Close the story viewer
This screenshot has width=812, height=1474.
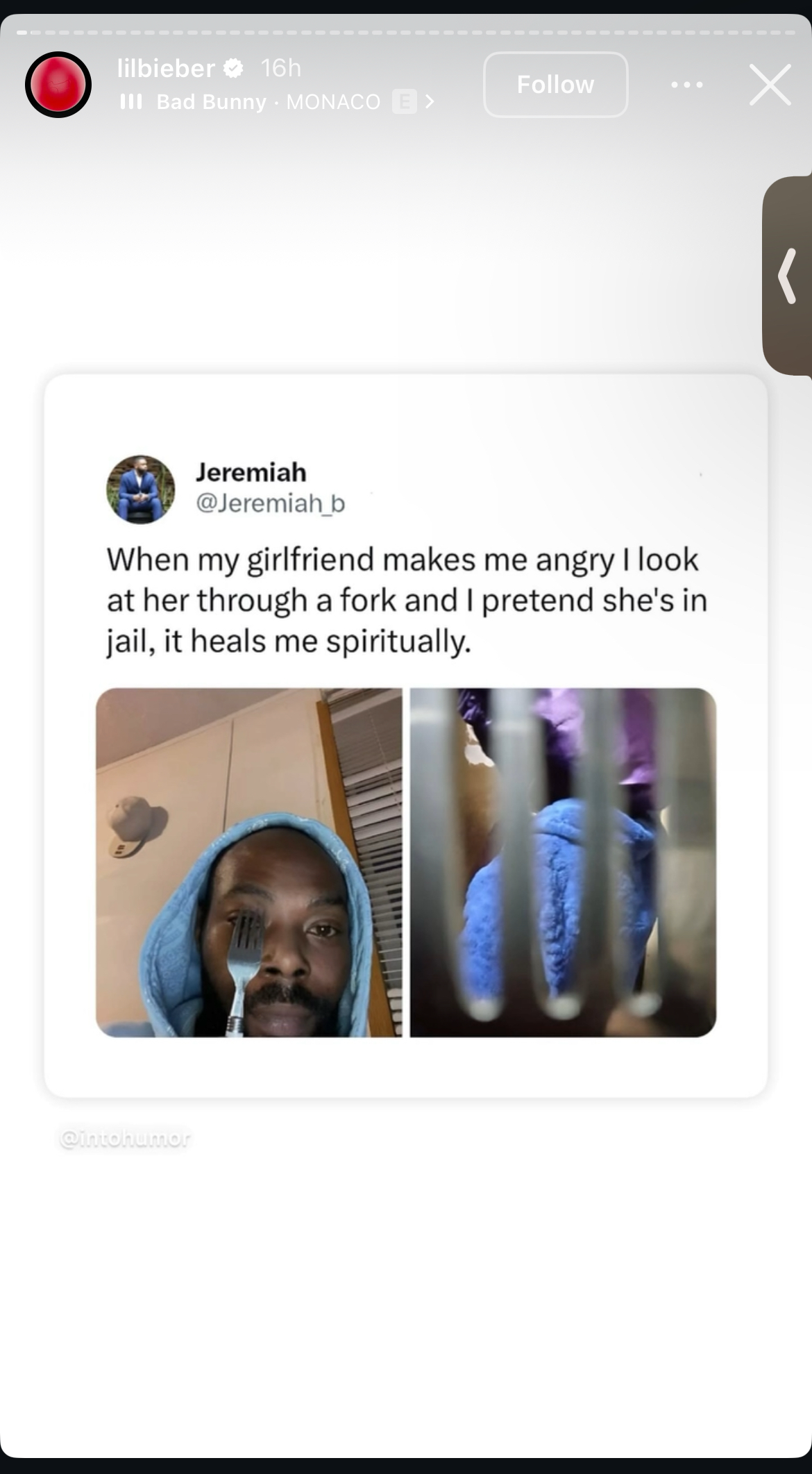(770, 85)
